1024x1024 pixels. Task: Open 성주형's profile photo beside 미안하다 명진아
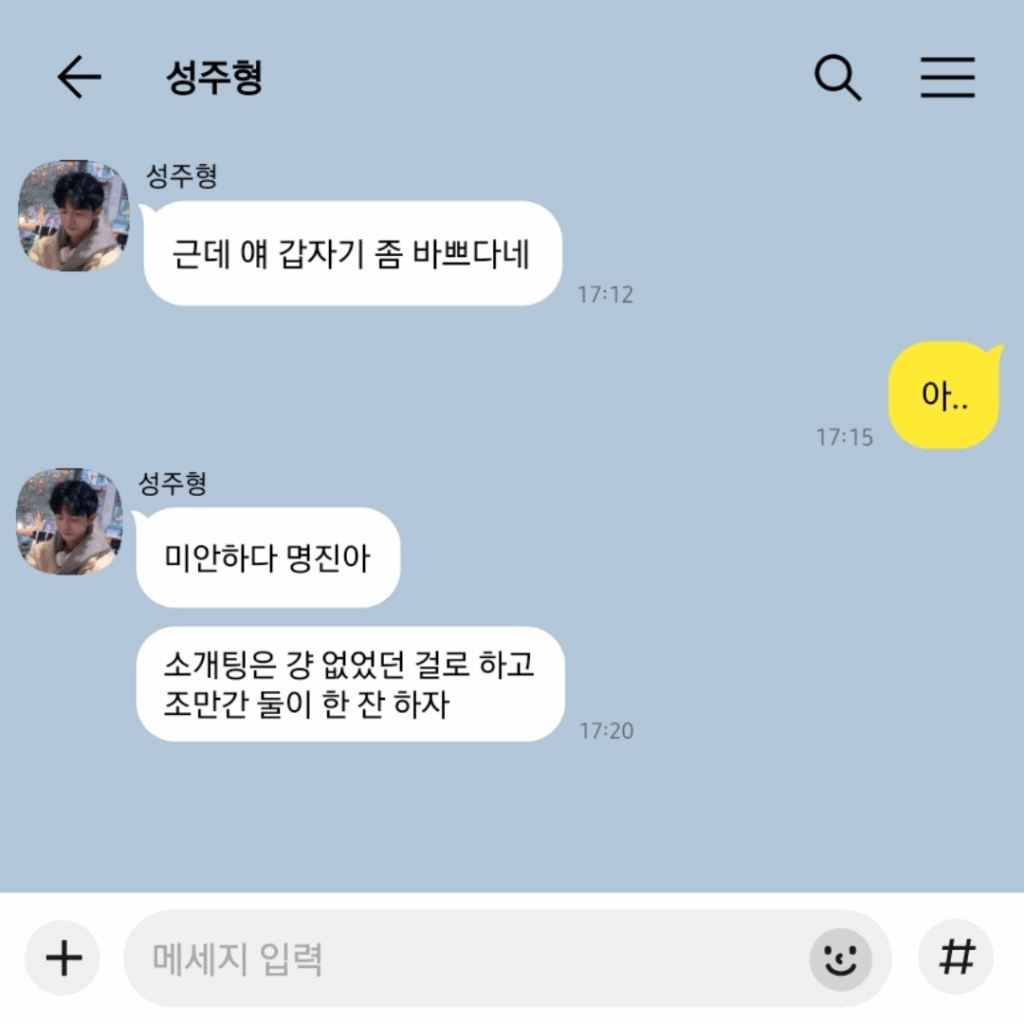[x=71, y=522]
